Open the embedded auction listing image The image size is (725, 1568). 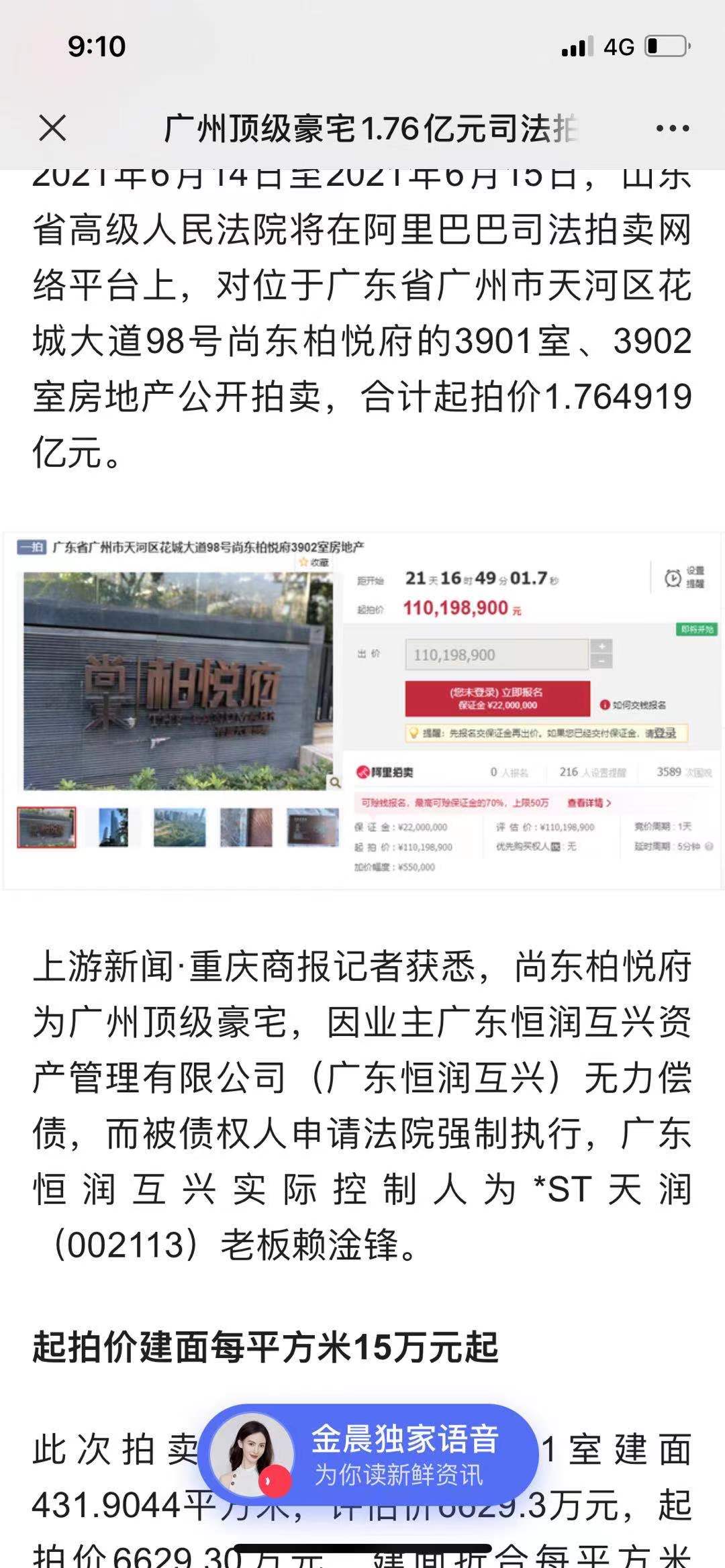click(362, 711)
